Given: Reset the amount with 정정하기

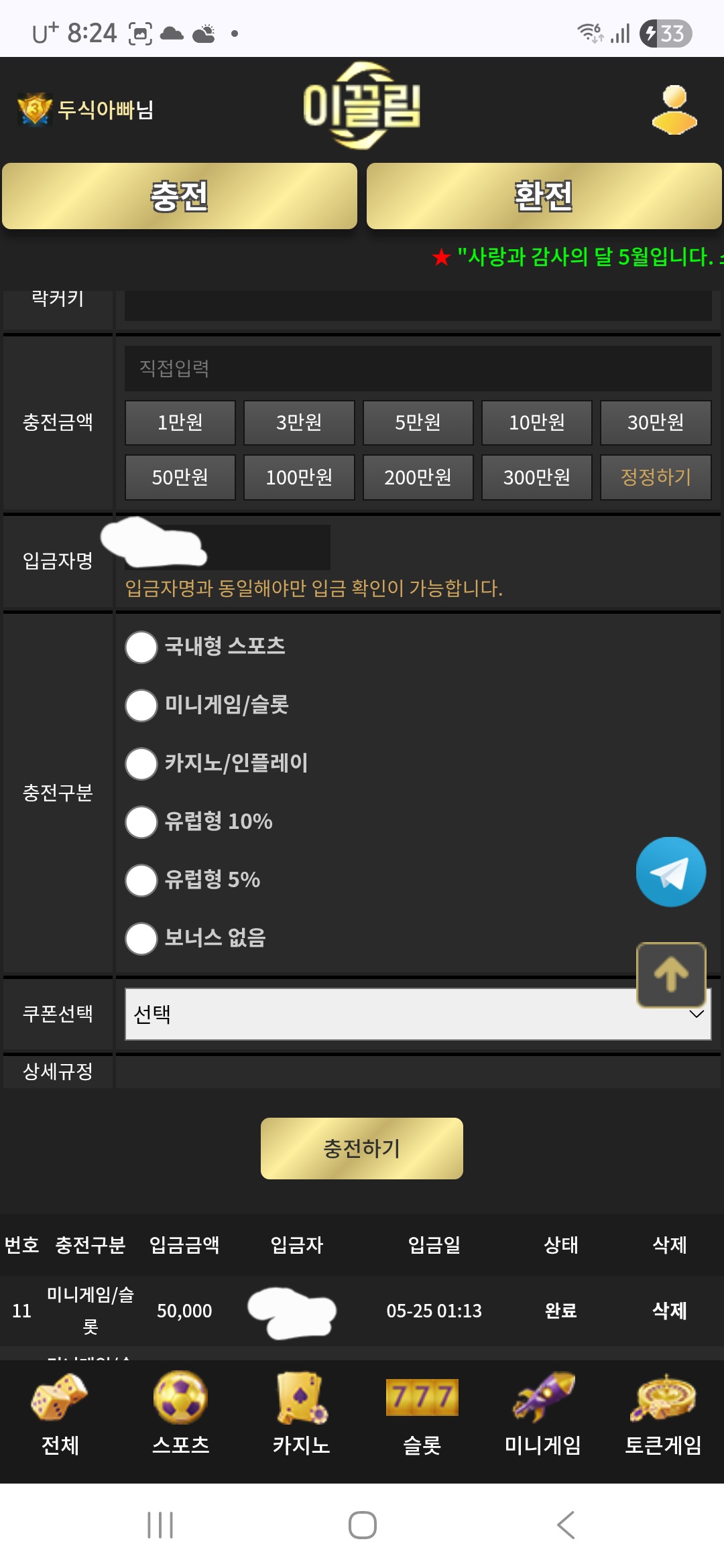Looking at the screenshot, I should pos(656,477).
